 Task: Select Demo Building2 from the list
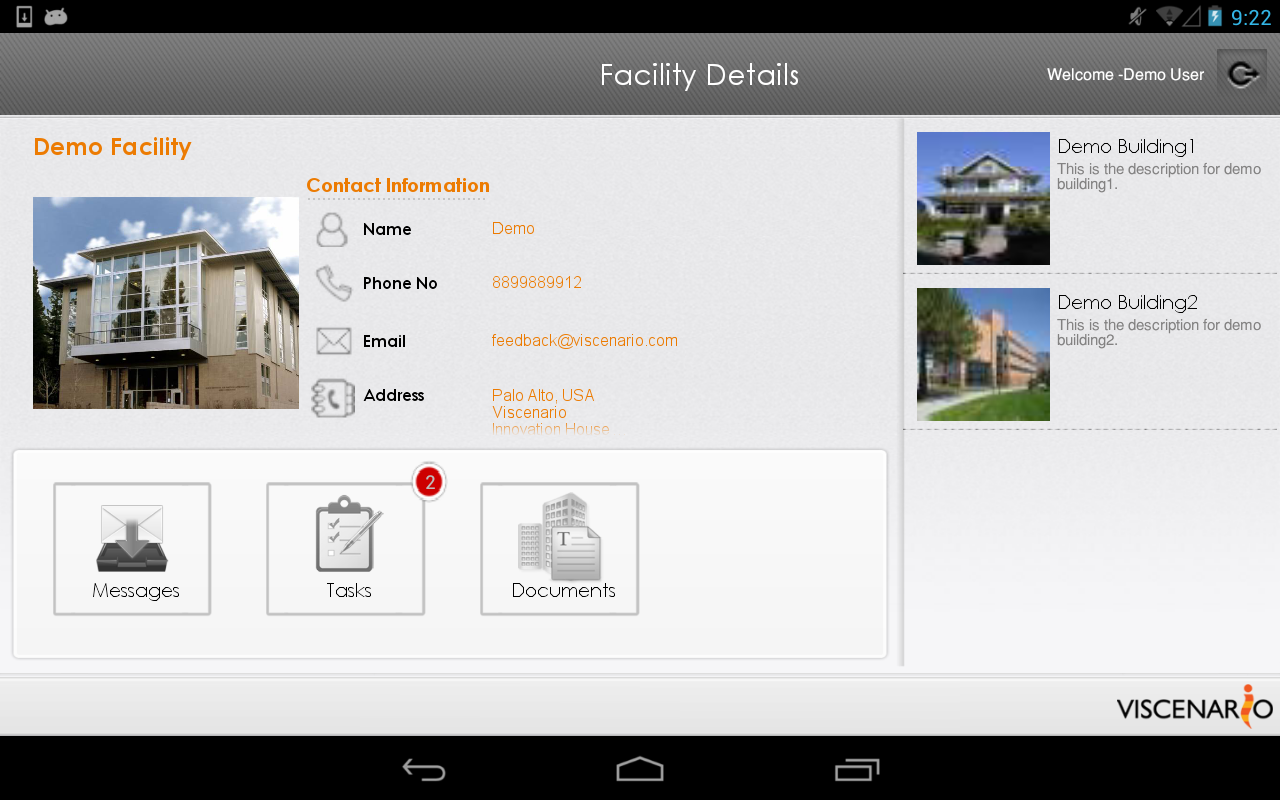[1090, 354]
